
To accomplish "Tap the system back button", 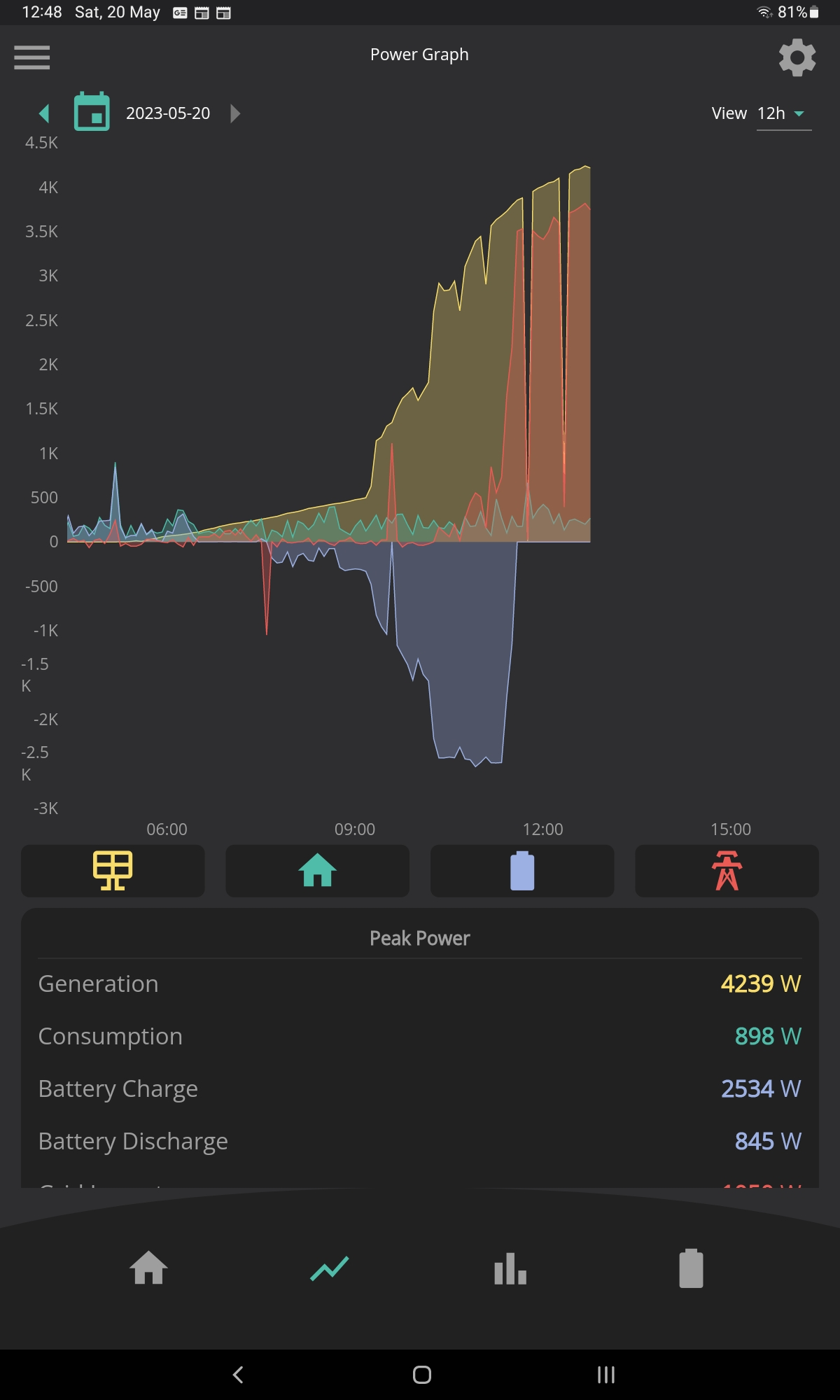I will 238,1375.
